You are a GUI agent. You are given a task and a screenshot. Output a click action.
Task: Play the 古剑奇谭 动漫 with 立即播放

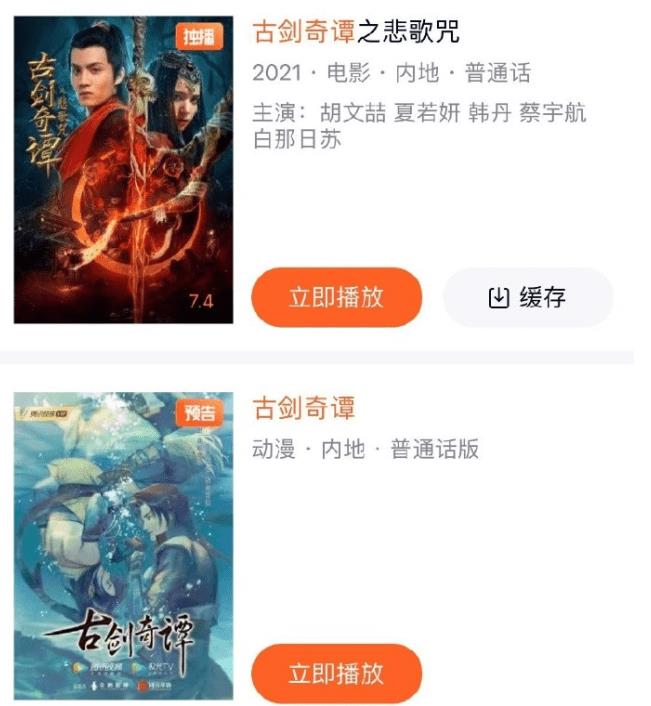click(336, 673)
